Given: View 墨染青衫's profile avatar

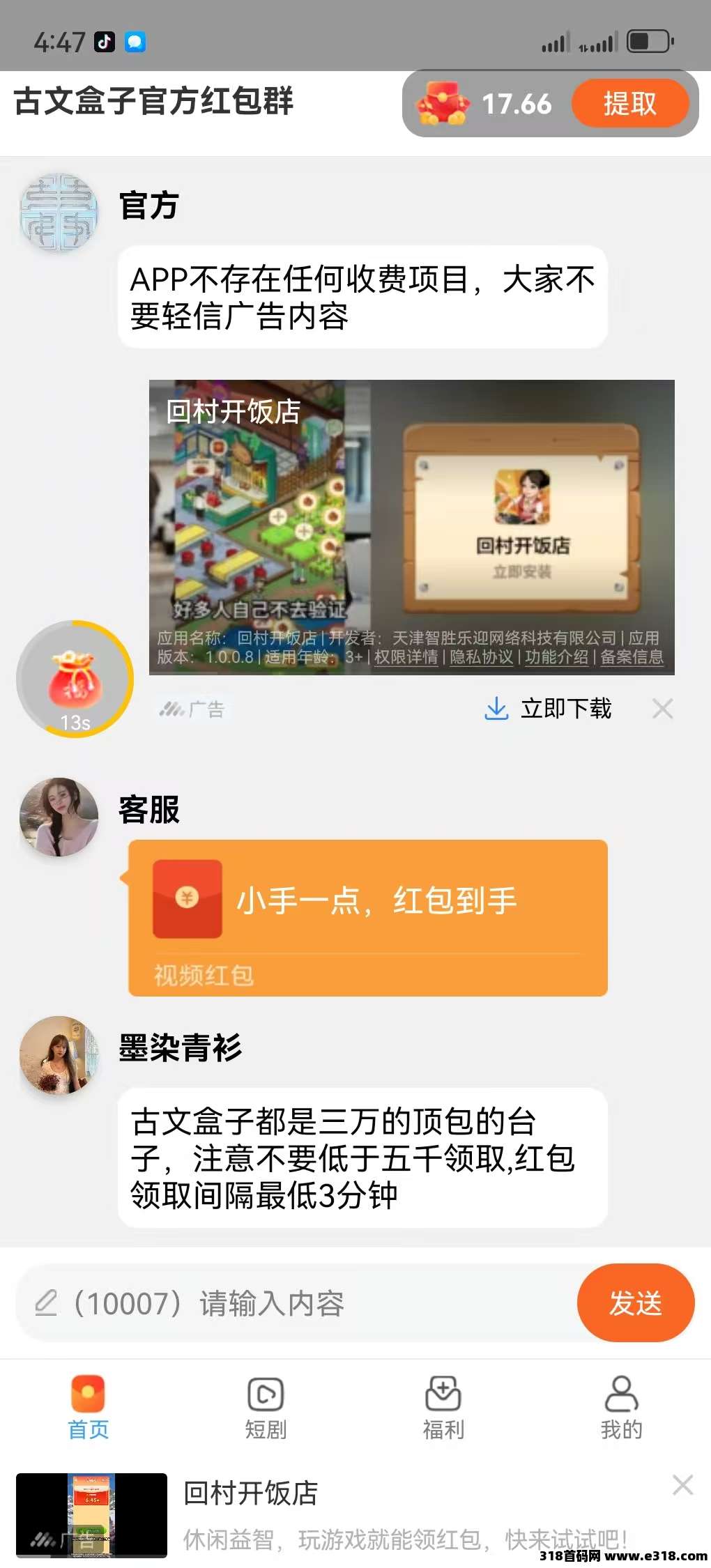Looking at the screenshot, I should click(x=59, y=1055).
